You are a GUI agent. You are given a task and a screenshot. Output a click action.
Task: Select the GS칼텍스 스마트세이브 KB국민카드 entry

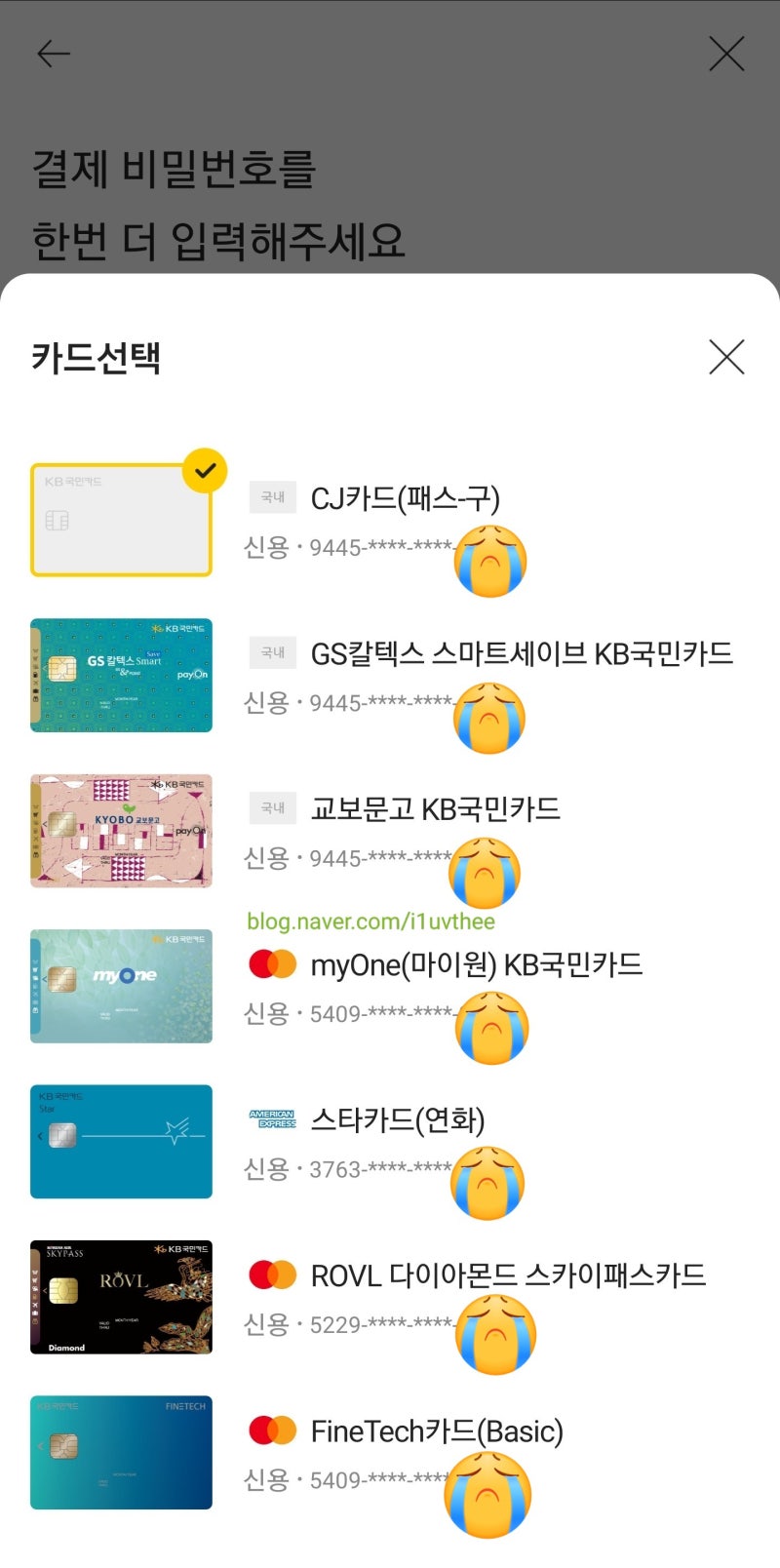point(523,654)
